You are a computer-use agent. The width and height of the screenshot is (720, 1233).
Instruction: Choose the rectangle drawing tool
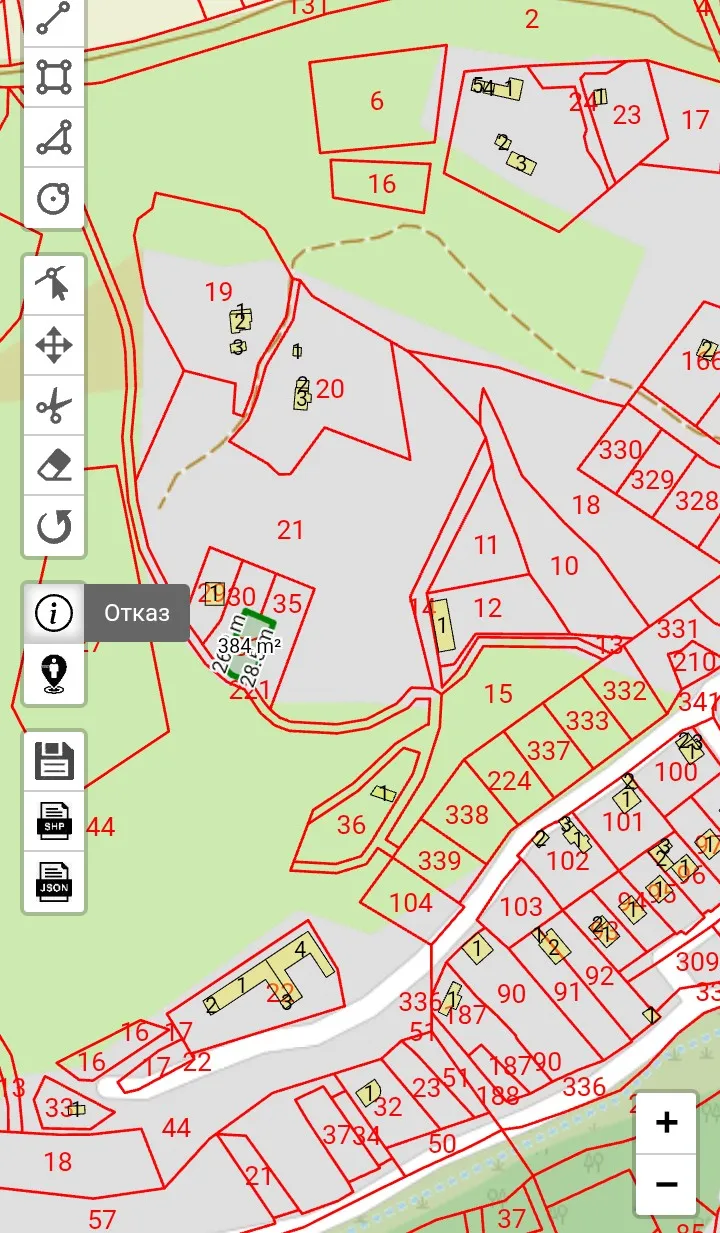(54, 77)
